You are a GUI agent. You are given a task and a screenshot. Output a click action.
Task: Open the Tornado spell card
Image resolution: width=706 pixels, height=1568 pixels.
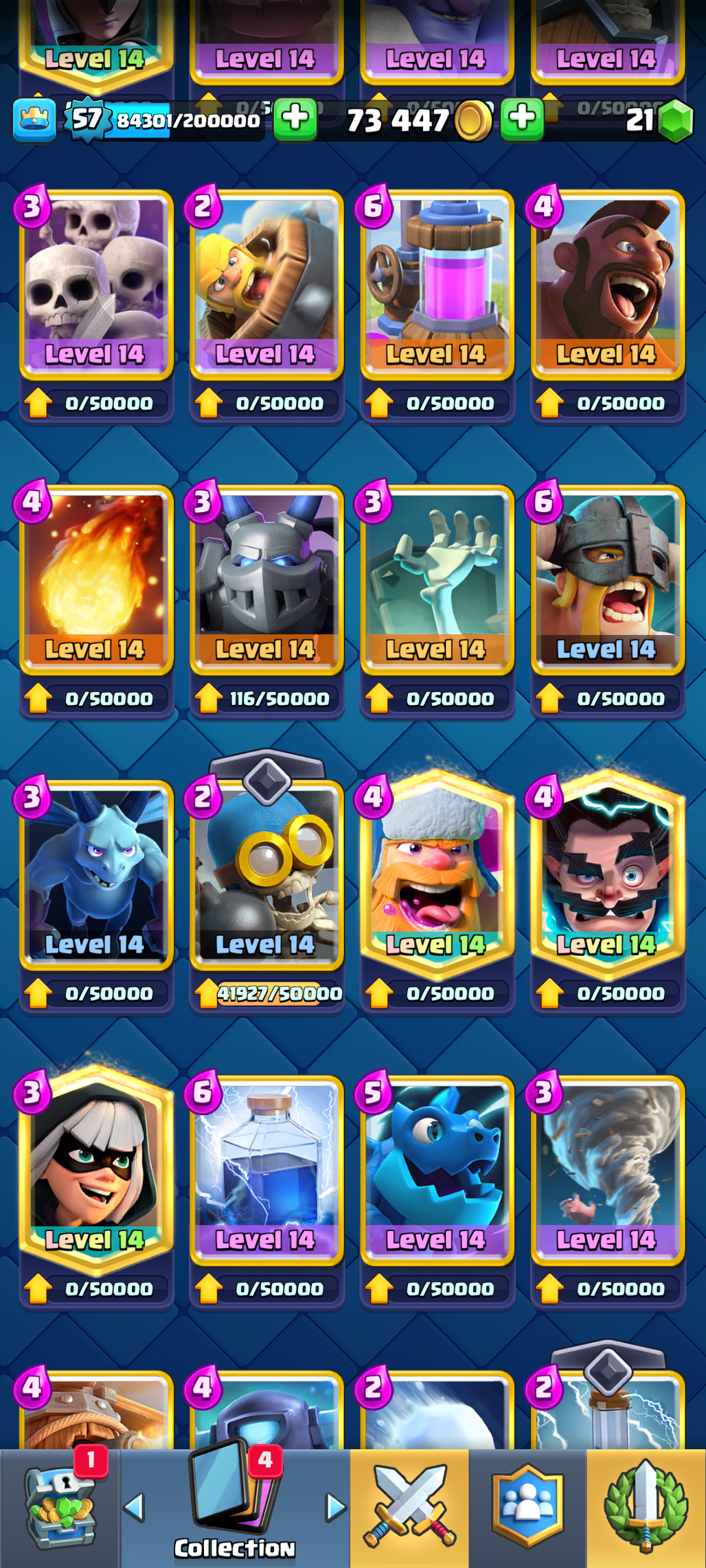coord(608,1169)
